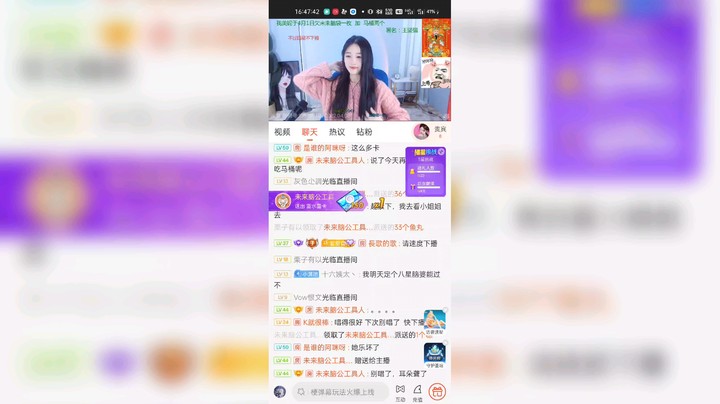The width and height of the screenshot is (720, 404).
Task: Open the 热议 tab
Action: click(337, 132)
